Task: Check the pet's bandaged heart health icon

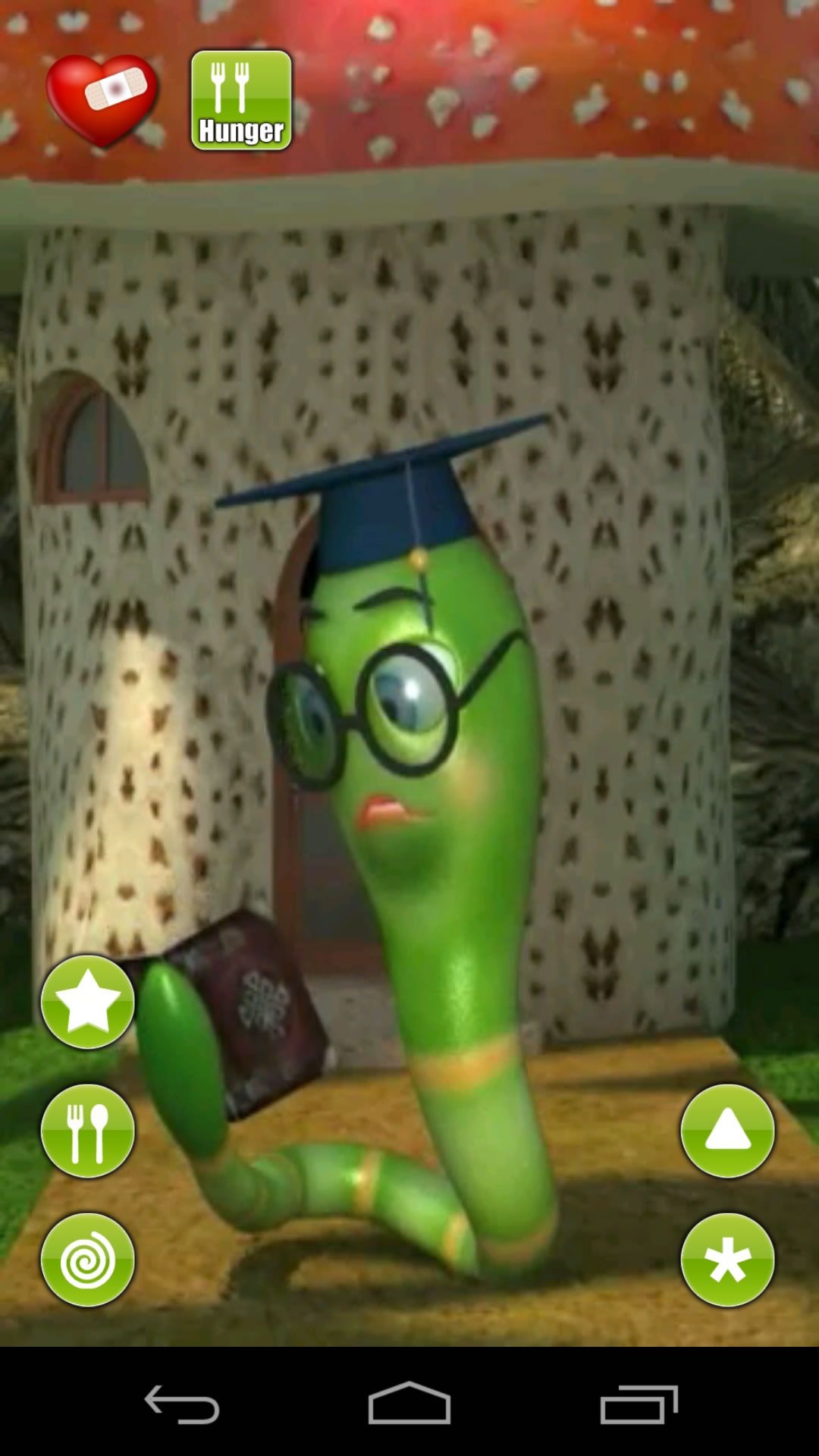Action: pyautogui.click(x=102, y=95)
